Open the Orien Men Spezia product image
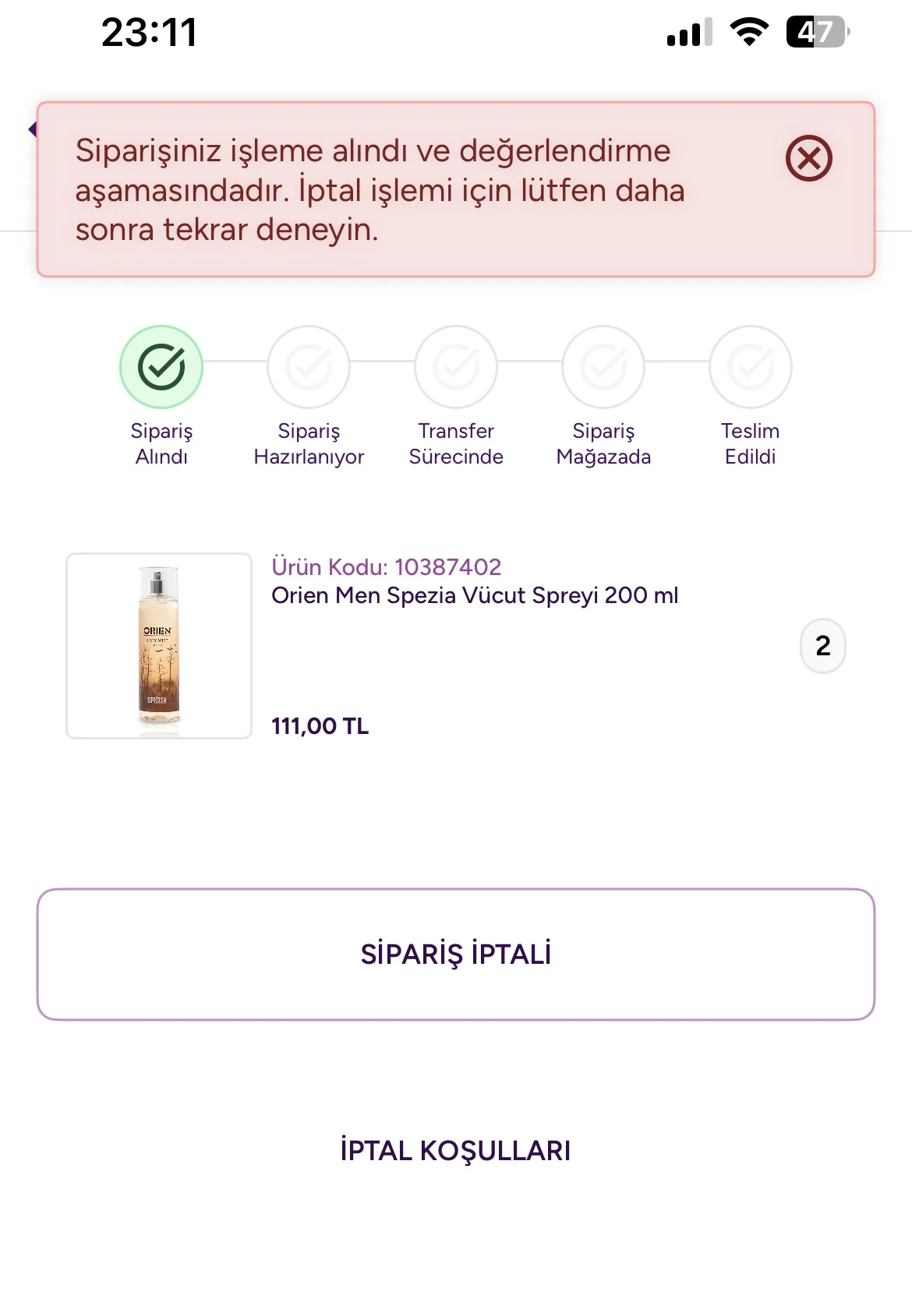 pos(159,645)
